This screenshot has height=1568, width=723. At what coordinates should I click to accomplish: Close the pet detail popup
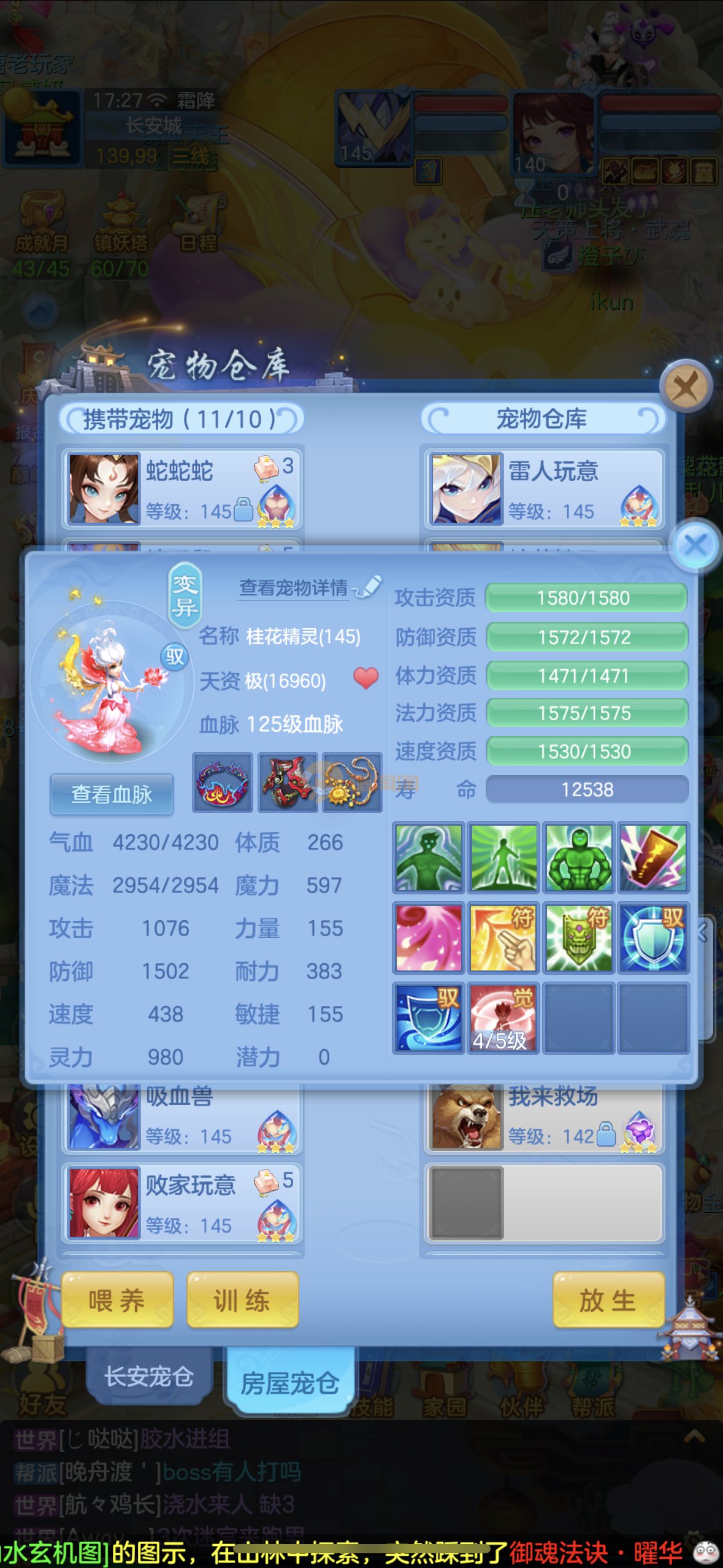pos(695,545)
